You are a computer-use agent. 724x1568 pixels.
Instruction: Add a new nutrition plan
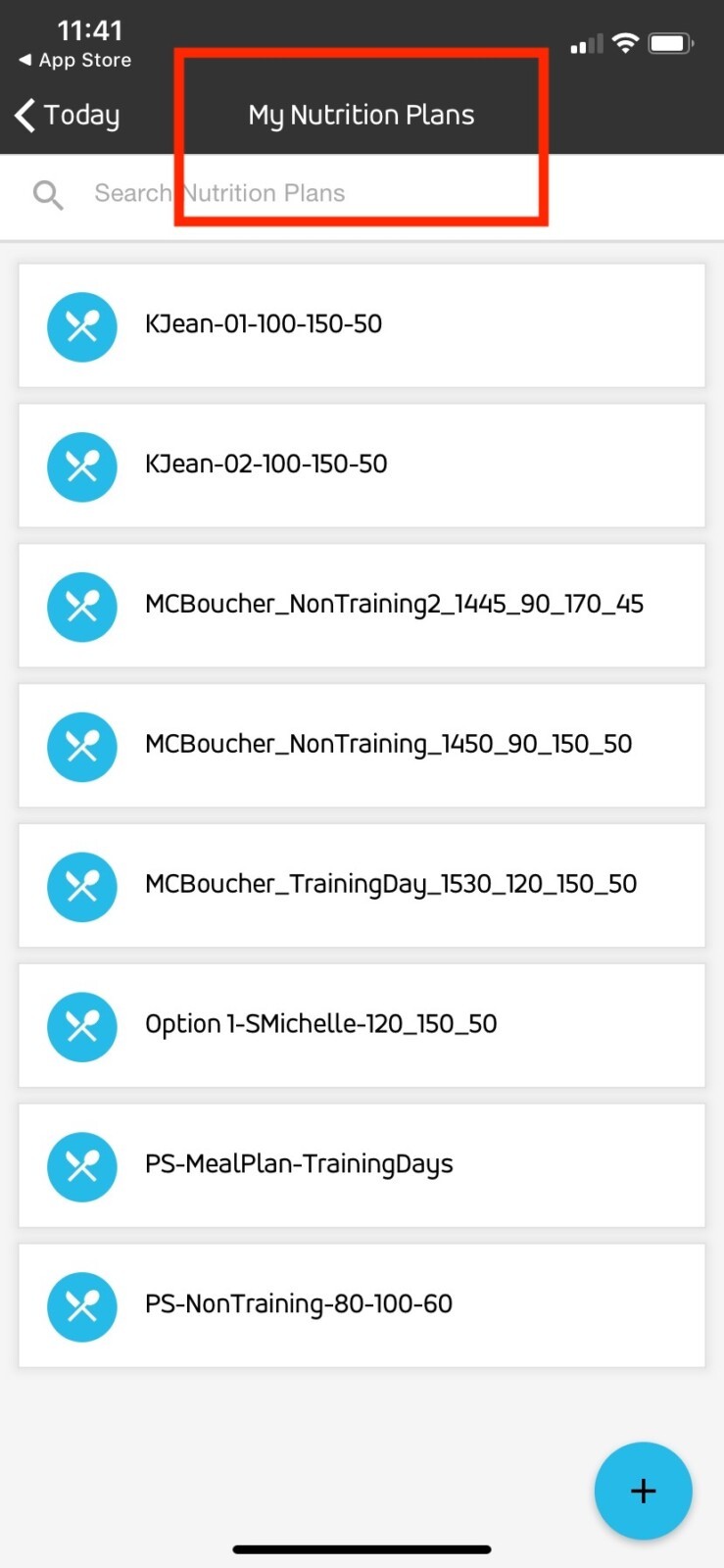643,1491
